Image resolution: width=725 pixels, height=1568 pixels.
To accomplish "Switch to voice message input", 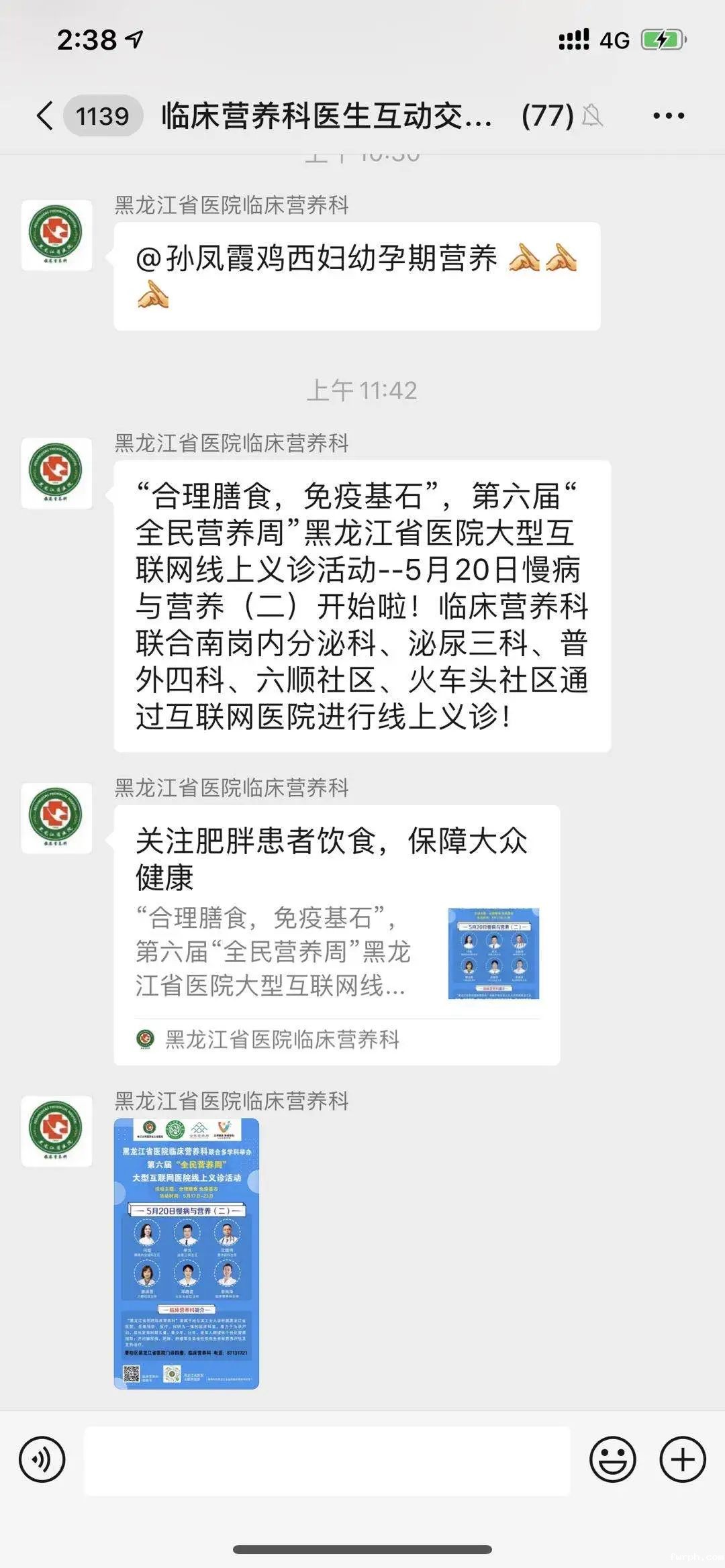I will (x=42, y=1459).
